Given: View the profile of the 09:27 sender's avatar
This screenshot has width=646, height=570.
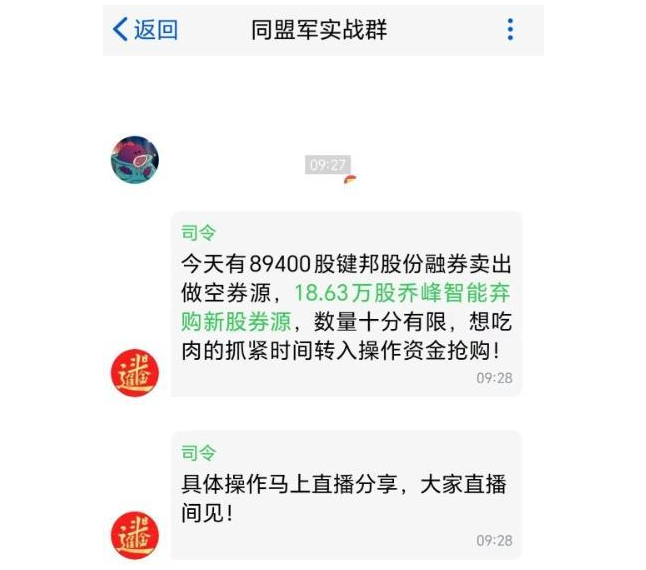Looking at the screenshot, I should click(135, 159).
